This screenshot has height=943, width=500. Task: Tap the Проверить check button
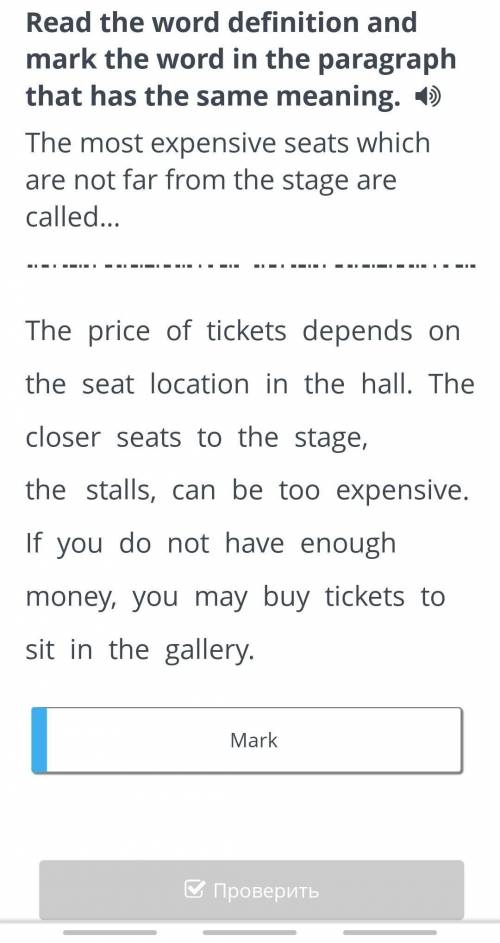pyautogui.click(x=252, y=890)
